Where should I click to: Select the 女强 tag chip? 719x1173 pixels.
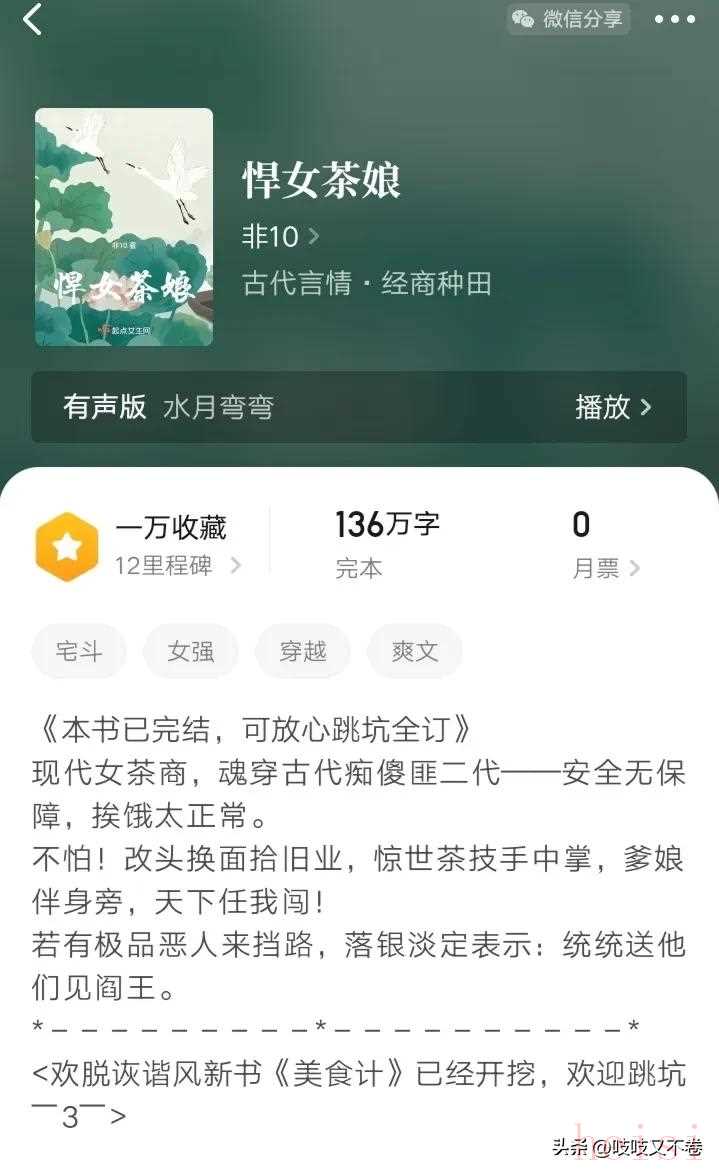191,652
